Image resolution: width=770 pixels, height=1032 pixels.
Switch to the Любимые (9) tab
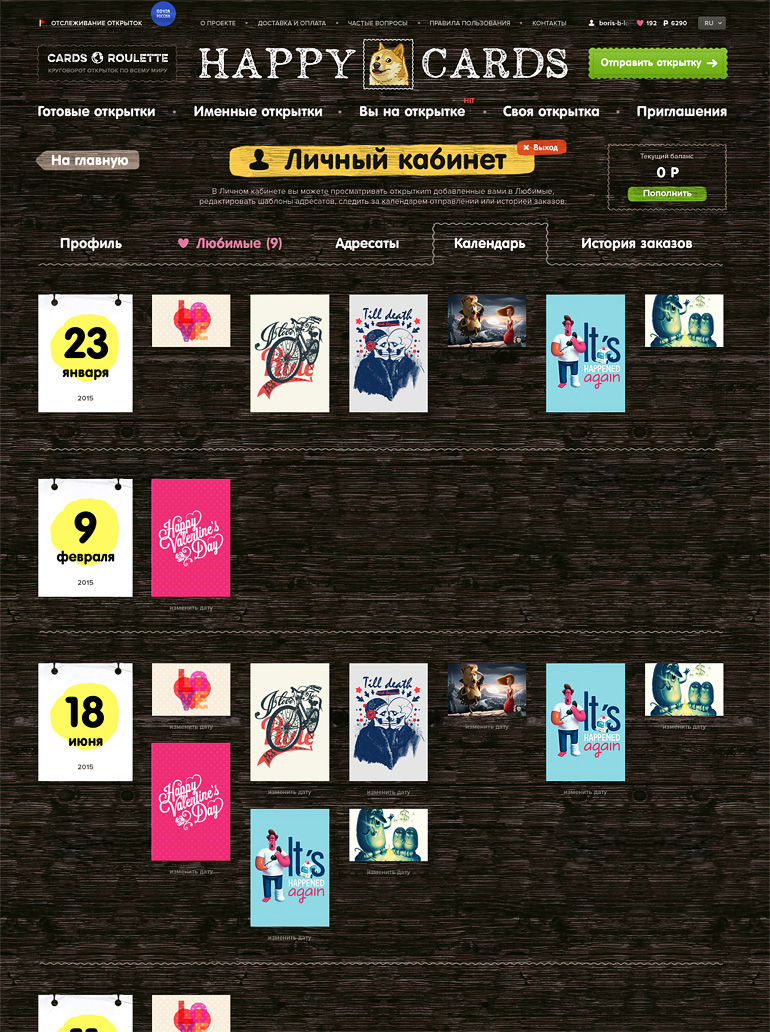coord(230,243)
